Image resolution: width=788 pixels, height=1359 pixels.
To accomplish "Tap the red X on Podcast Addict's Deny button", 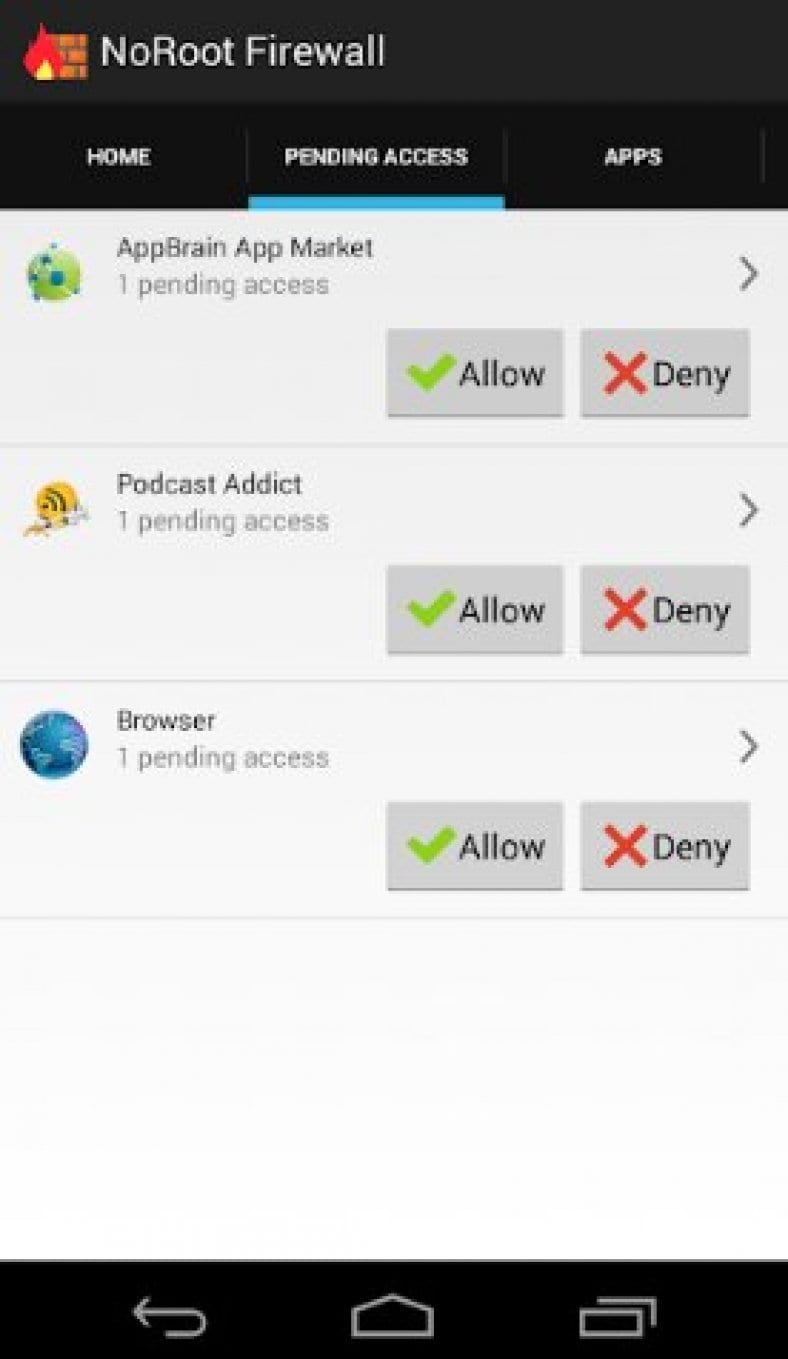I will (627, 608).
